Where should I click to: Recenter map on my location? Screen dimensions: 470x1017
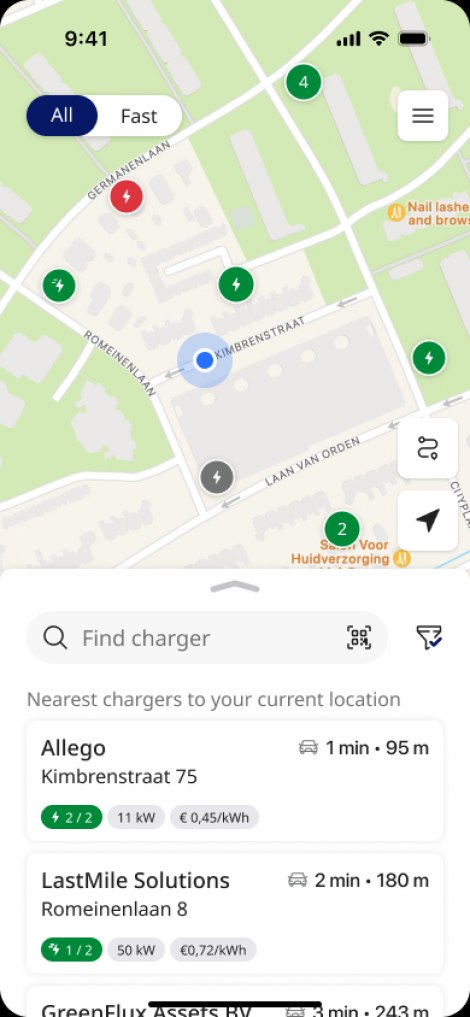pos(427,520)
